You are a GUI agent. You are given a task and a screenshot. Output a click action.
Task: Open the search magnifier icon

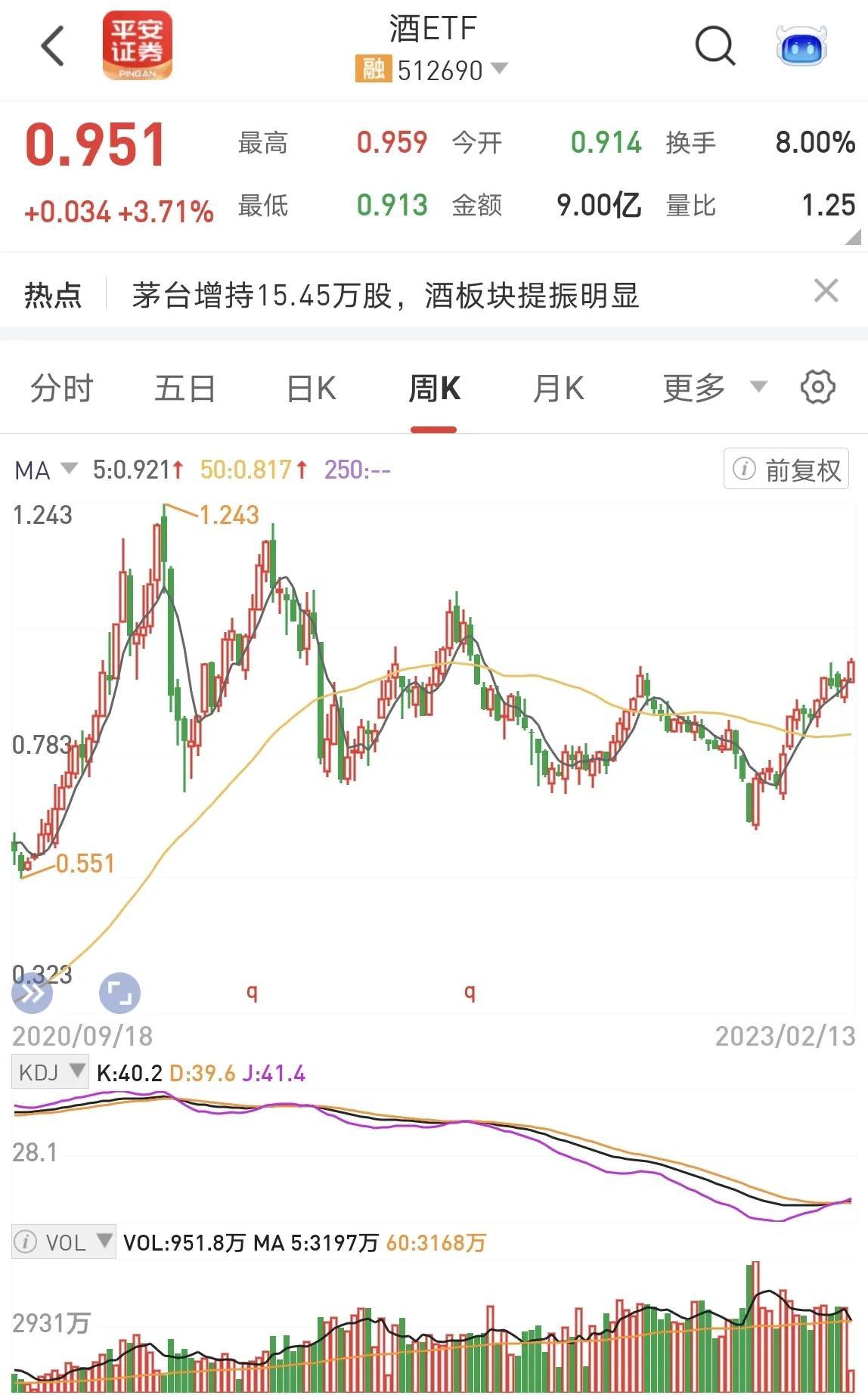click(x=715, y=46)
